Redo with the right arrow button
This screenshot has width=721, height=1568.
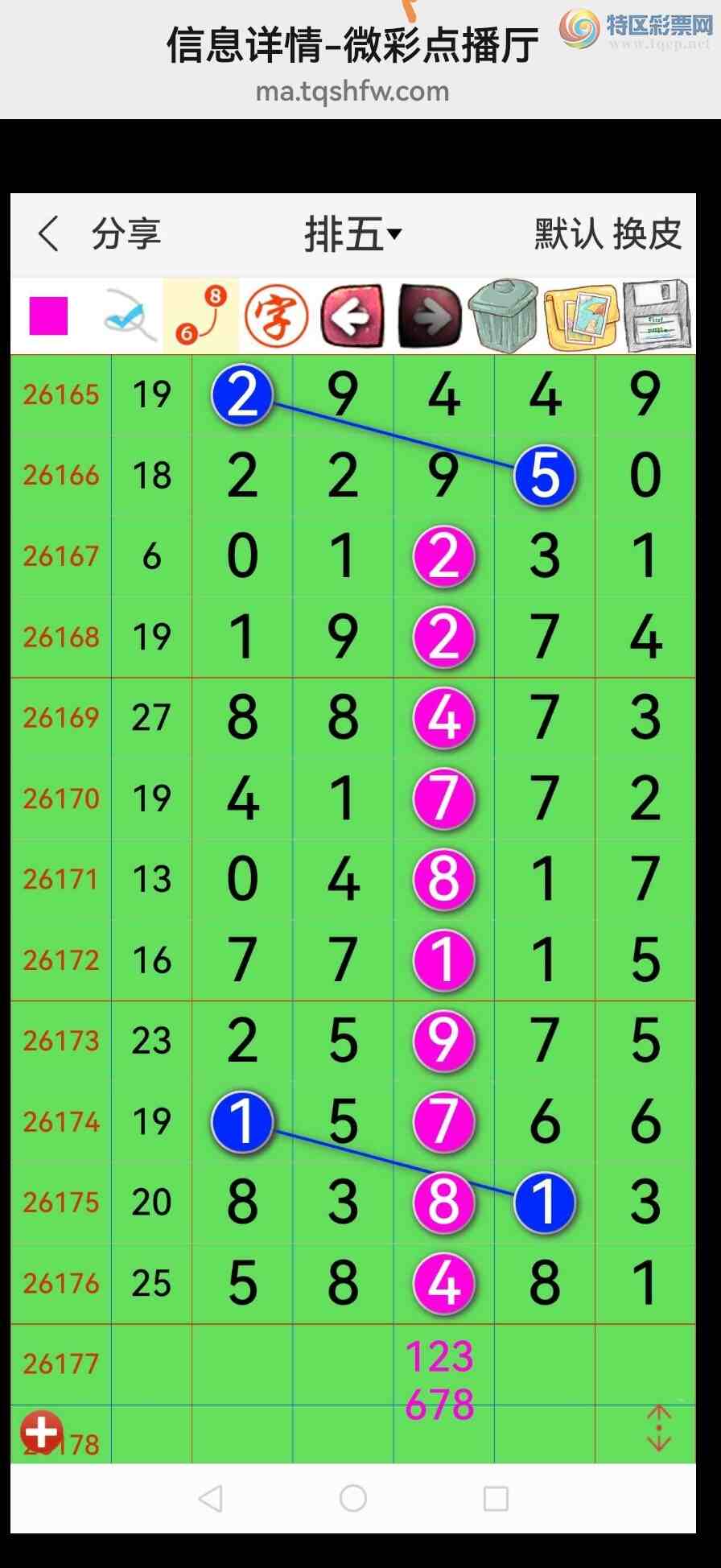429,316
